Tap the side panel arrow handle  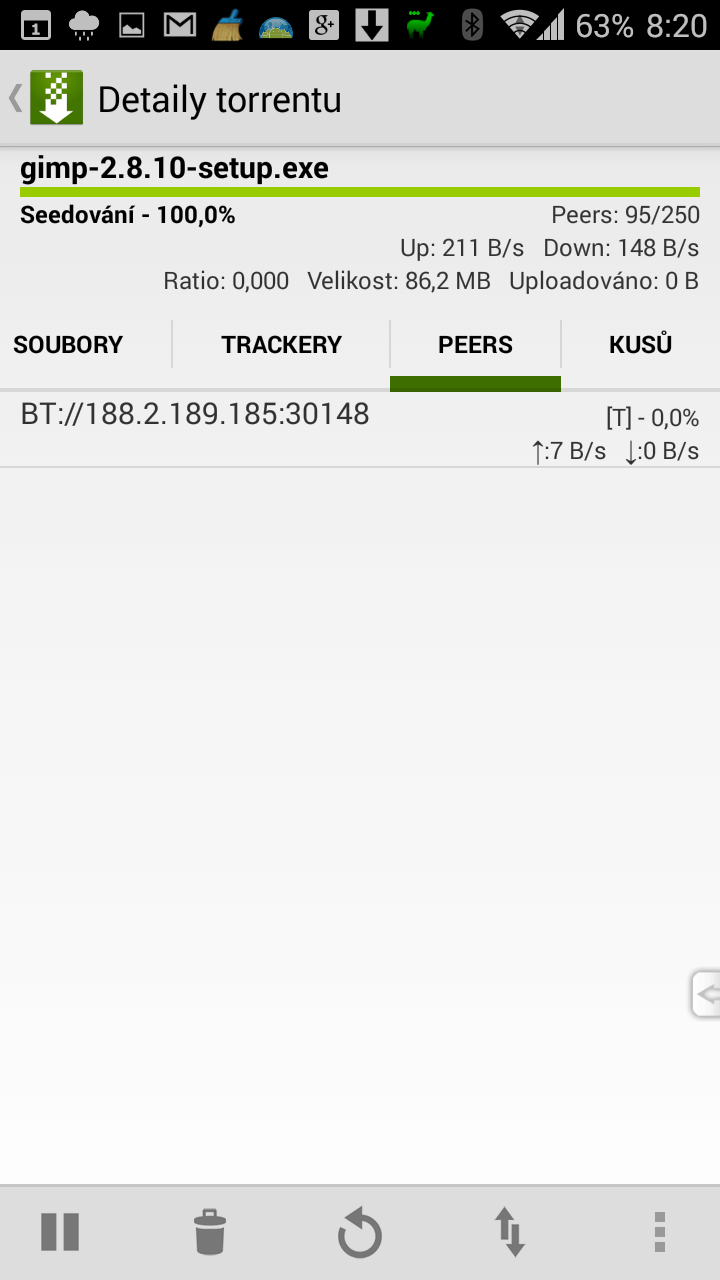pyautogui.click(x=706, y=994)
